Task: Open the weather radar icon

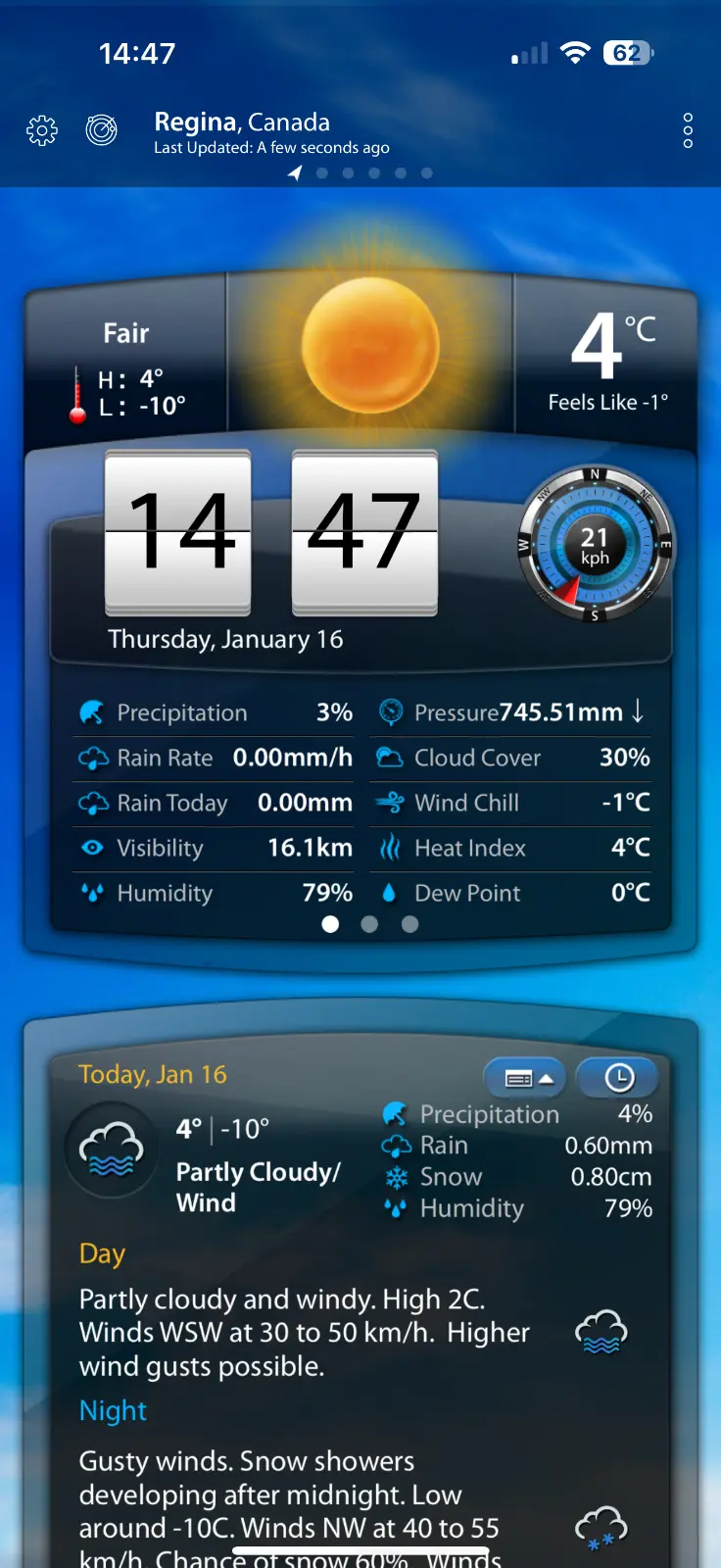Action: [101, 129]
